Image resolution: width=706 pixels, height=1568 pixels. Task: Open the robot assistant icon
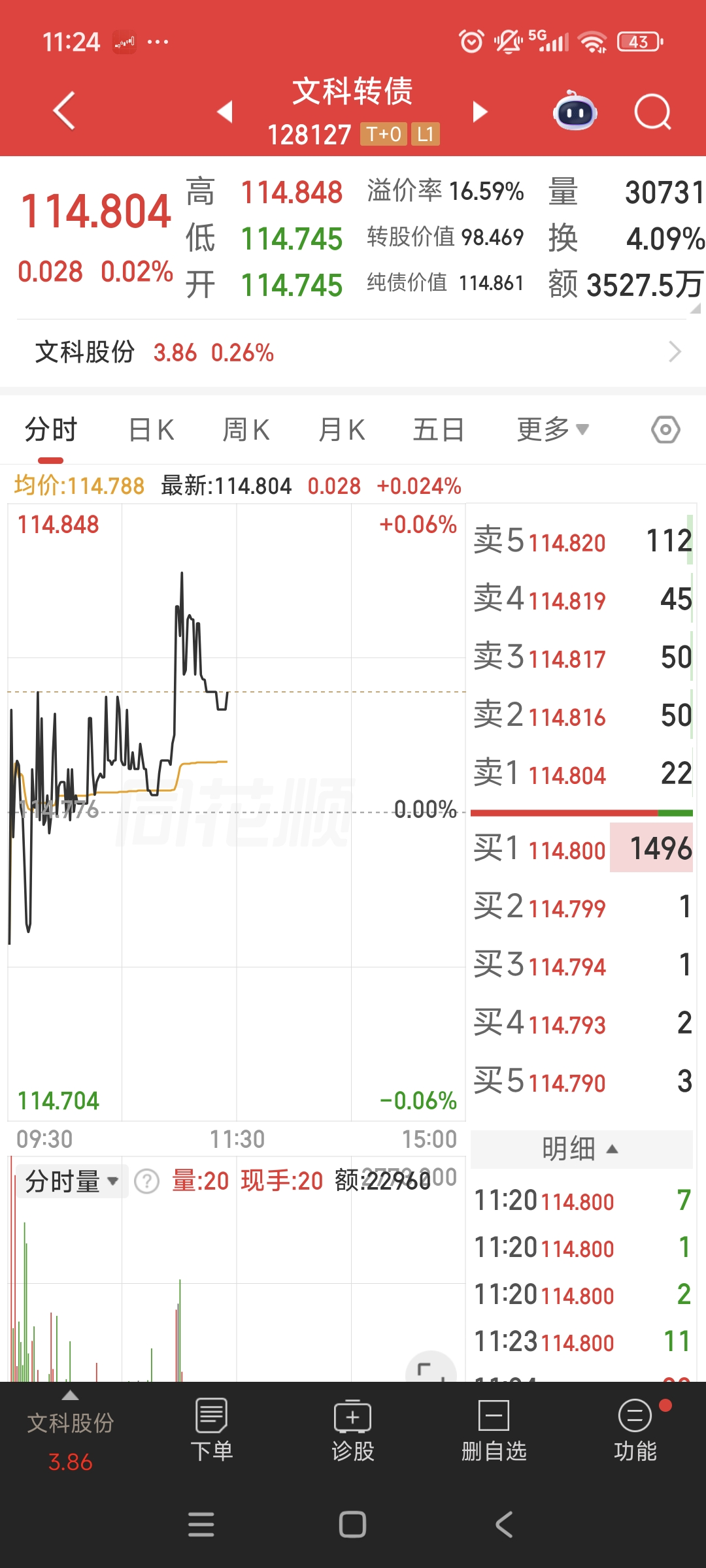[575, 111]
